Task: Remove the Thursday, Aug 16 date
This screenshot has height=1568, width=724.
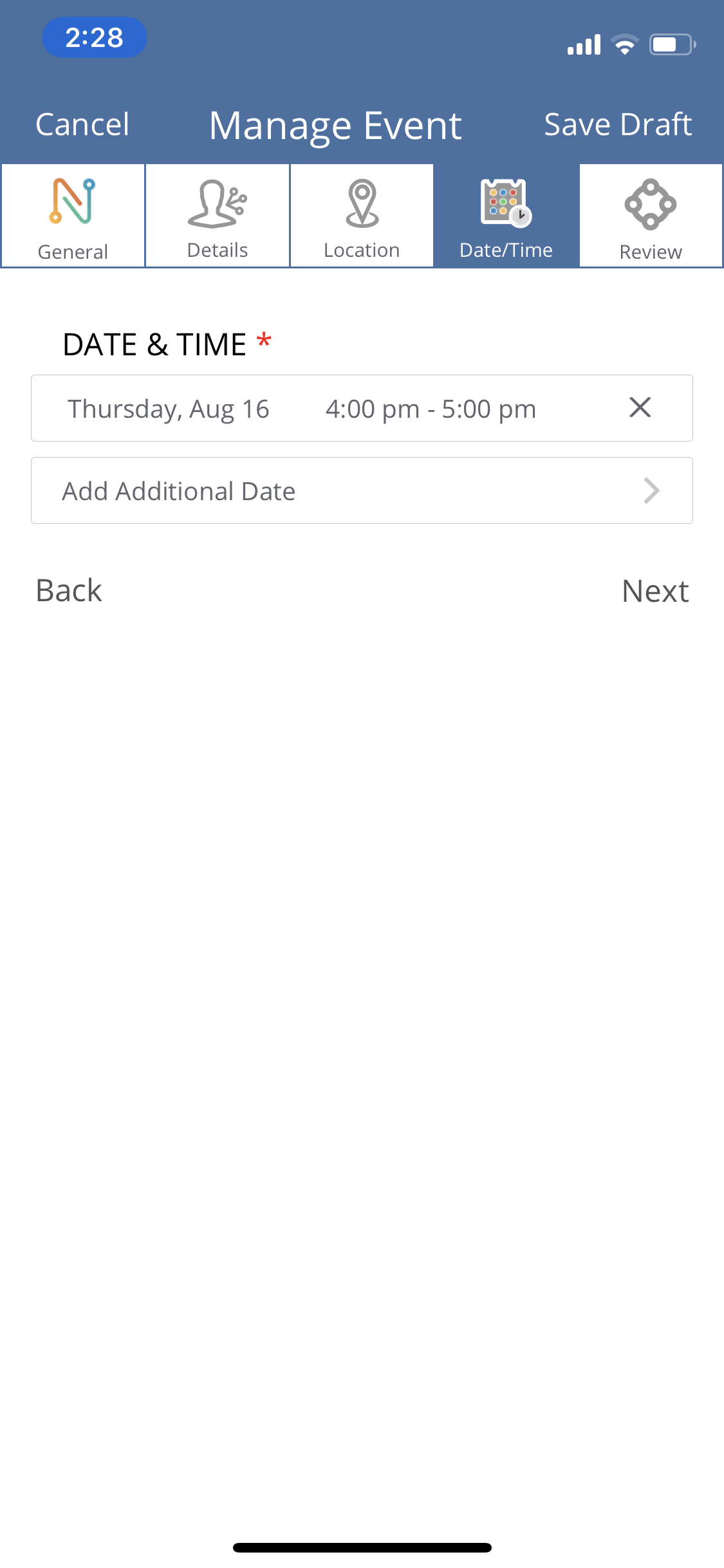Action: (x=640, y=407)
